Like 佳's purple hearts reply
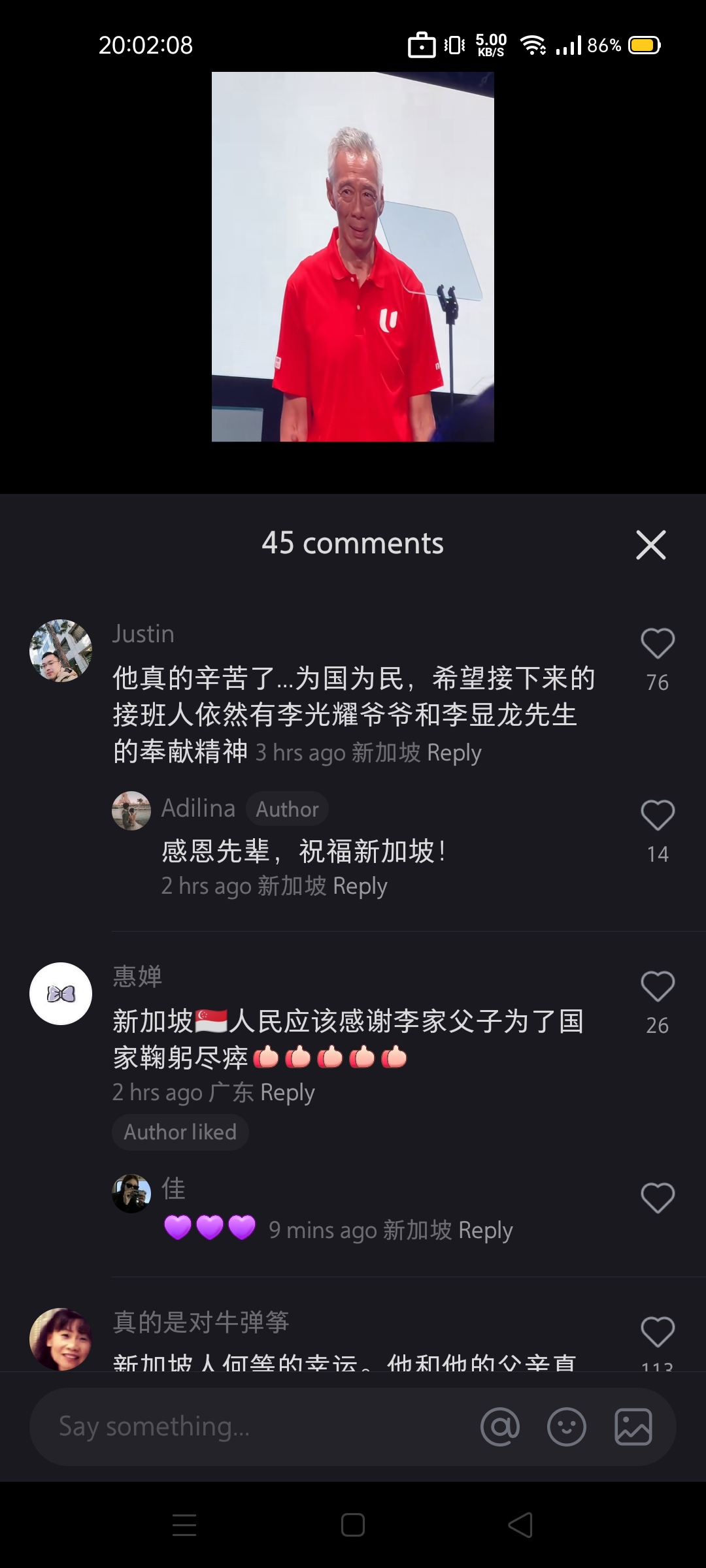Viewport: 706px width, 1568px height. coord(657,1198)
